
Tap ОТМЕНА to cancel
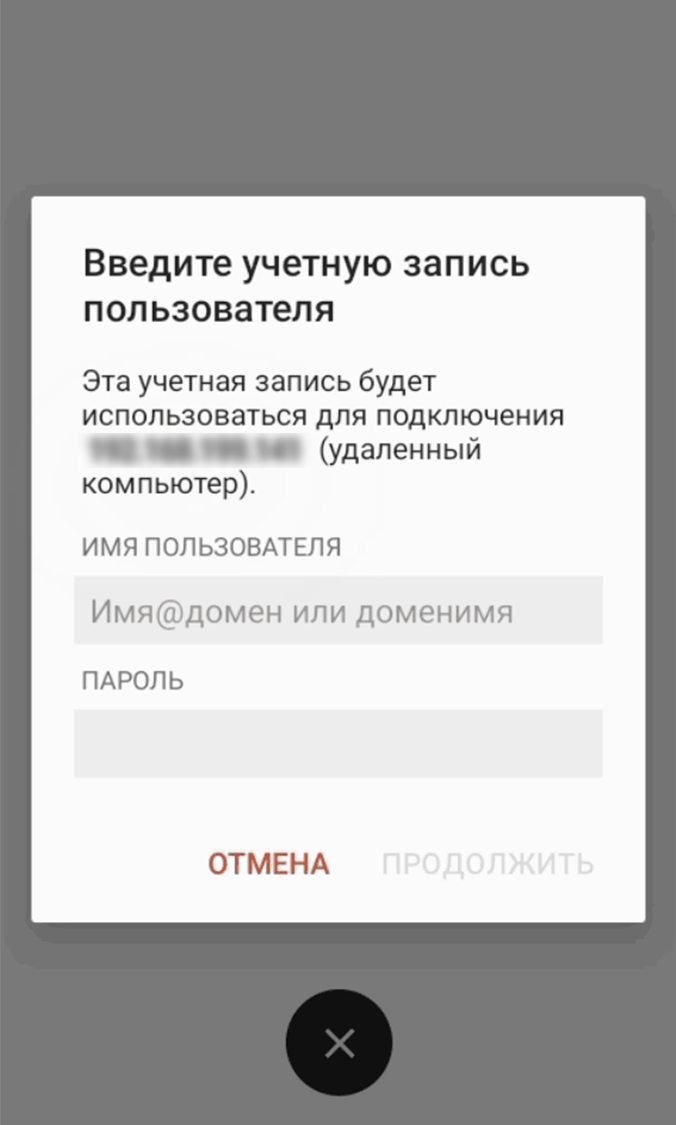pos(268,864)
